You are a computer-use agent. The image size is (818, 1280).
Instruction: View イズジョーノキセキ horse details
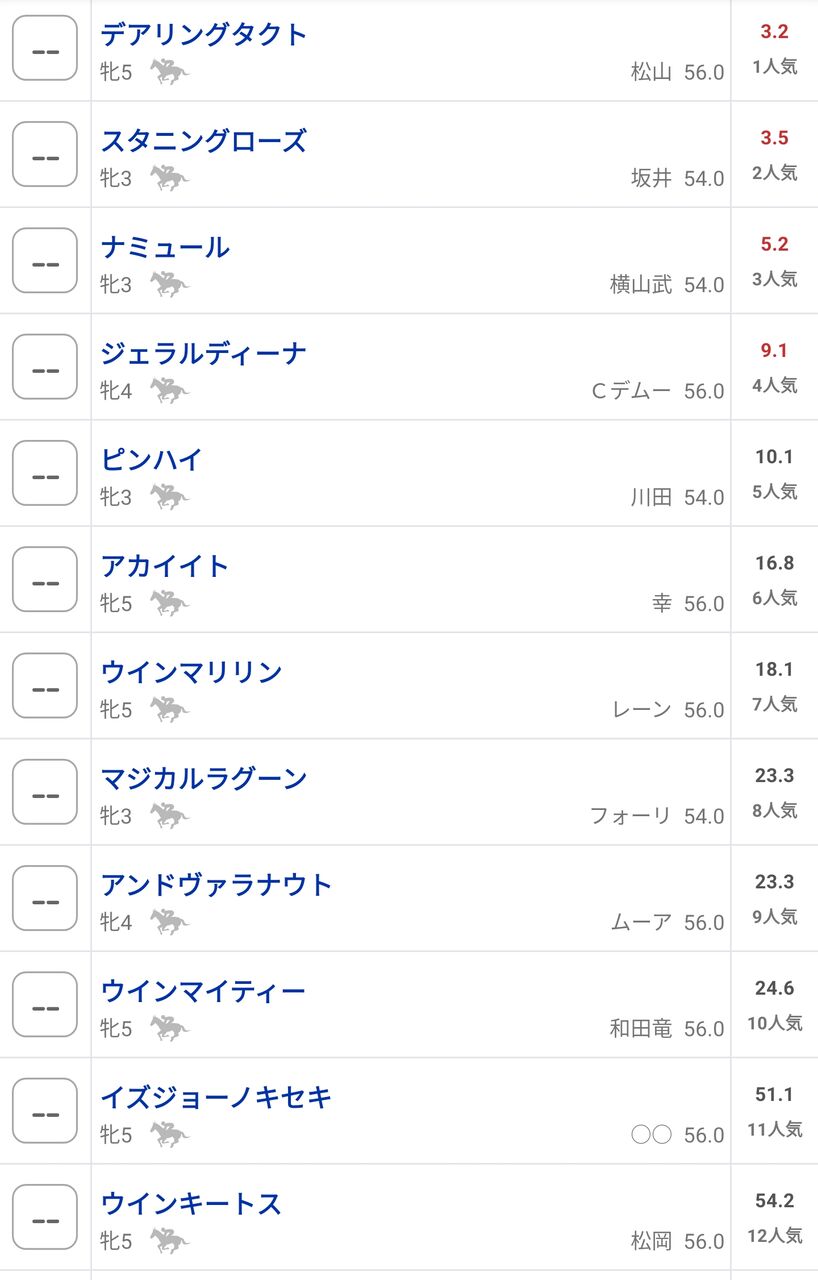point(216,1098)
